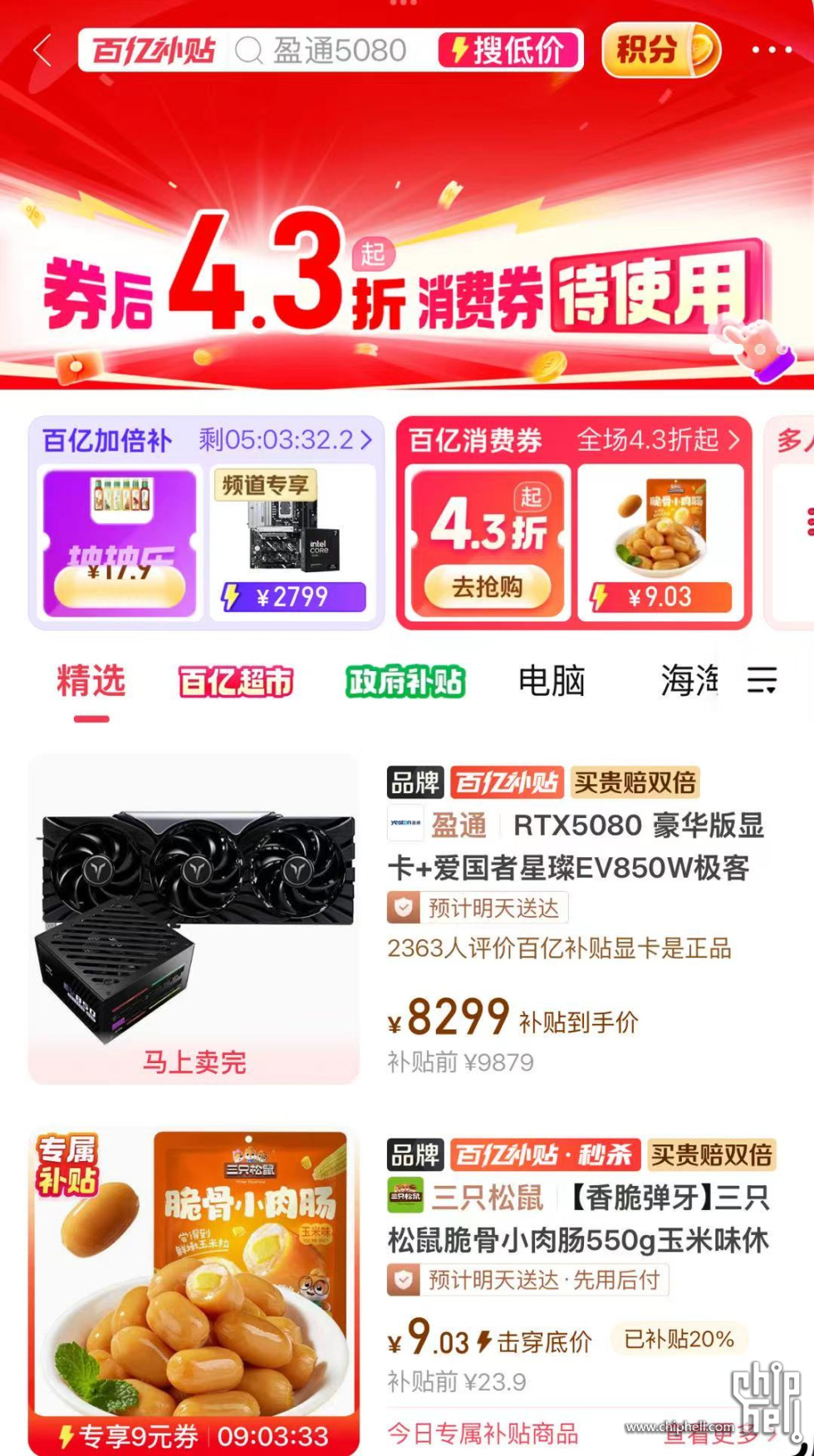
Task: Tap 去抢购 on the 4.3折 coupon
Action: click(x=487, y=587)
